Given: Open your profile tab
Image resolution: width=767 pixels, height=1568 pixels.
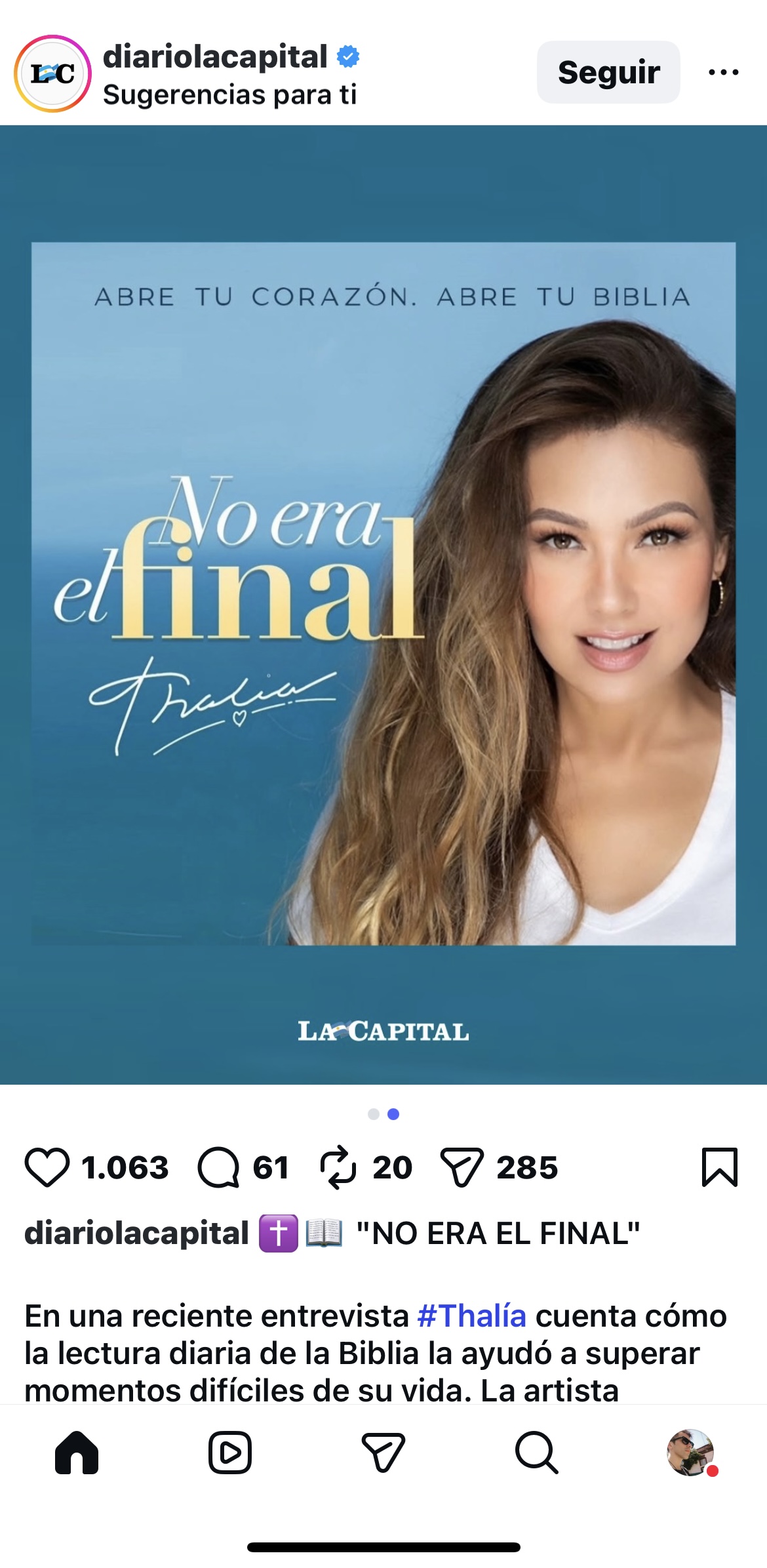Looking at the screenshot, I should [x=690, y=1453].
